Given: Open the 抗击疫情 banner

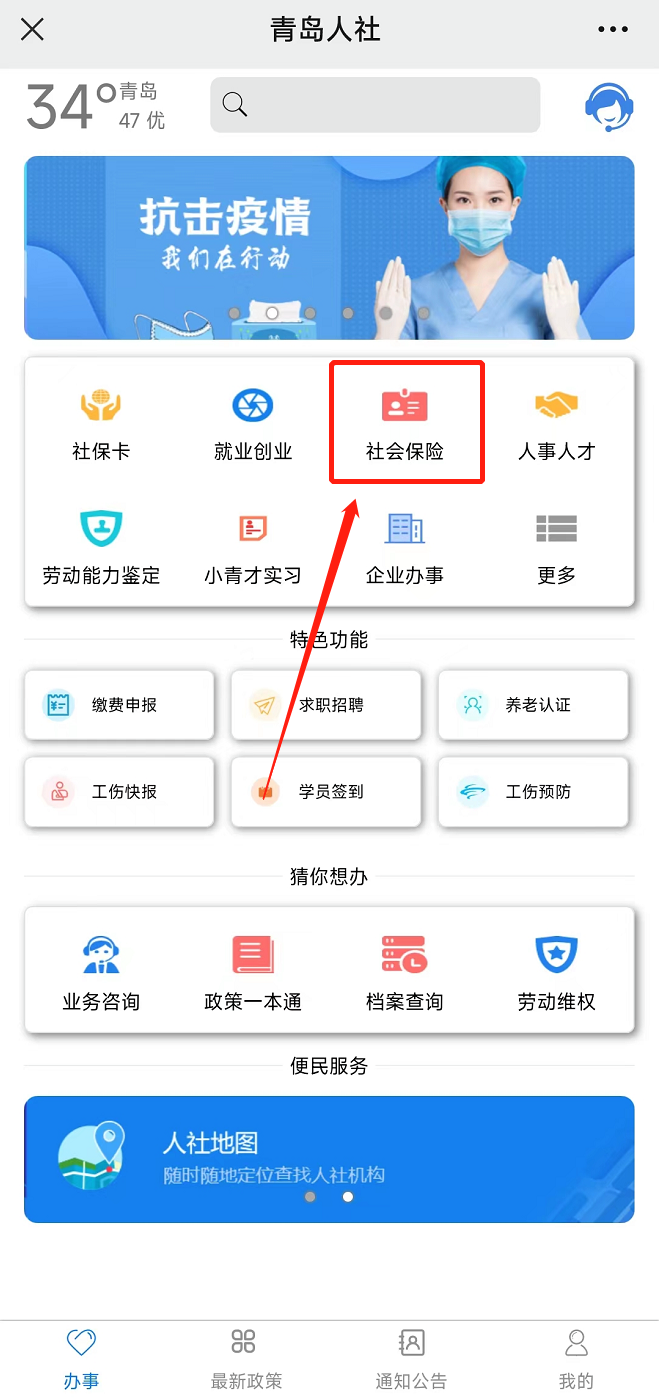Looking at the screenshot, I should (329, 248).
